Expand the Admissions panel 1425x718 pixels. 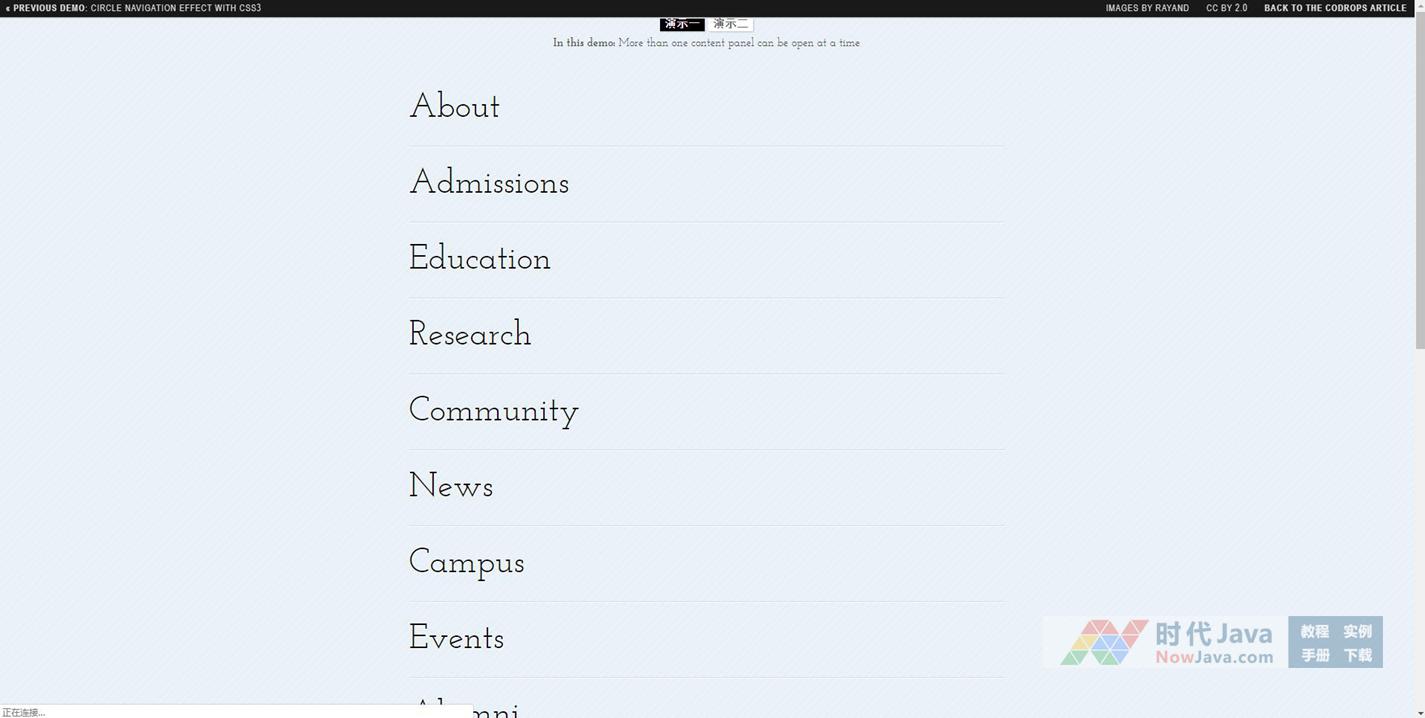point(489,183)
